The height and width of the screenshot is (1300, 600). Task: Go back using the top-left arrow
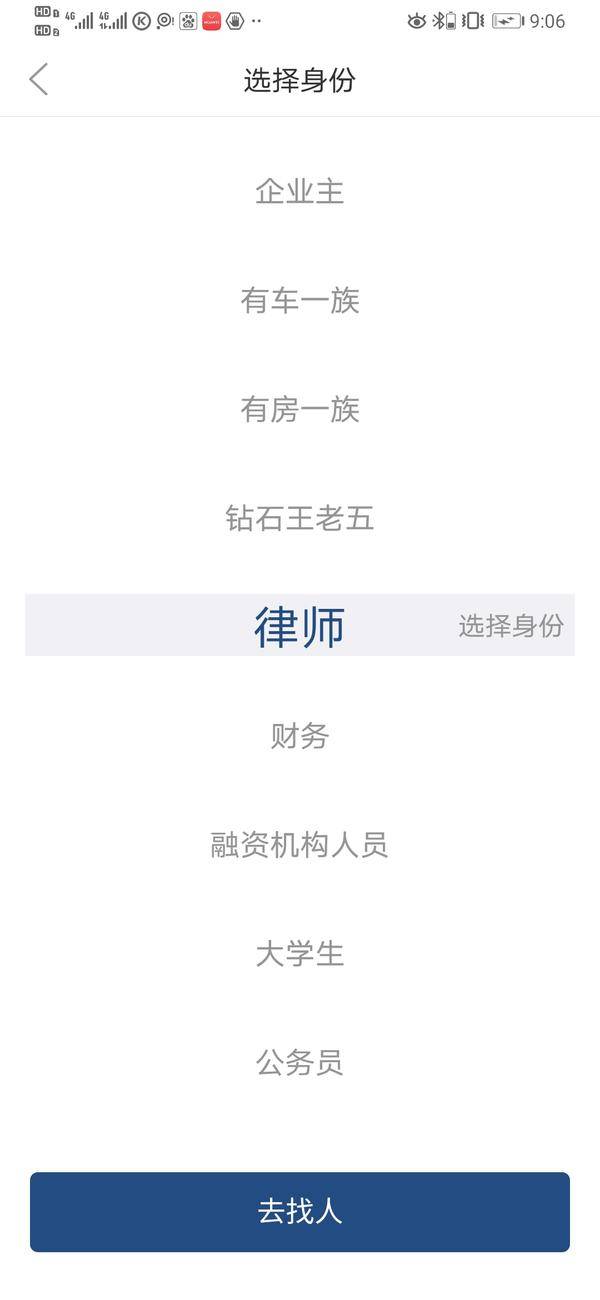coord(39,80)
